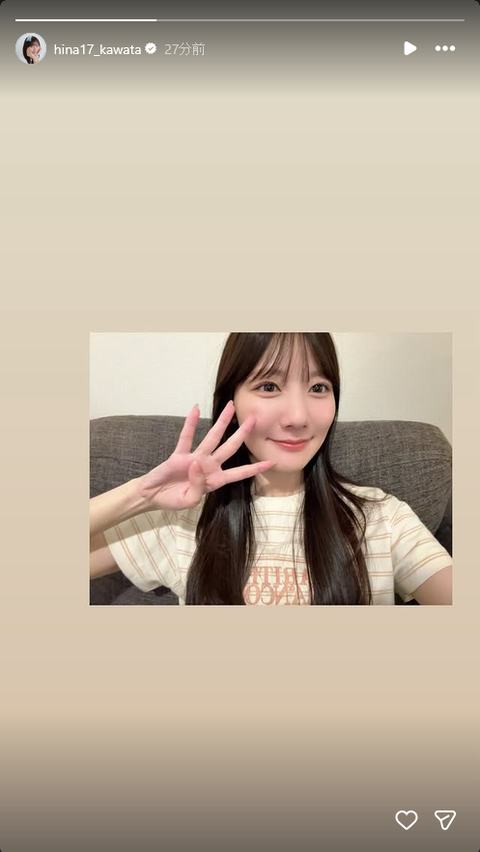This screenshot has height=852, width=480.
Task: Like this story with the heart
Action: [x=406, y=819]
